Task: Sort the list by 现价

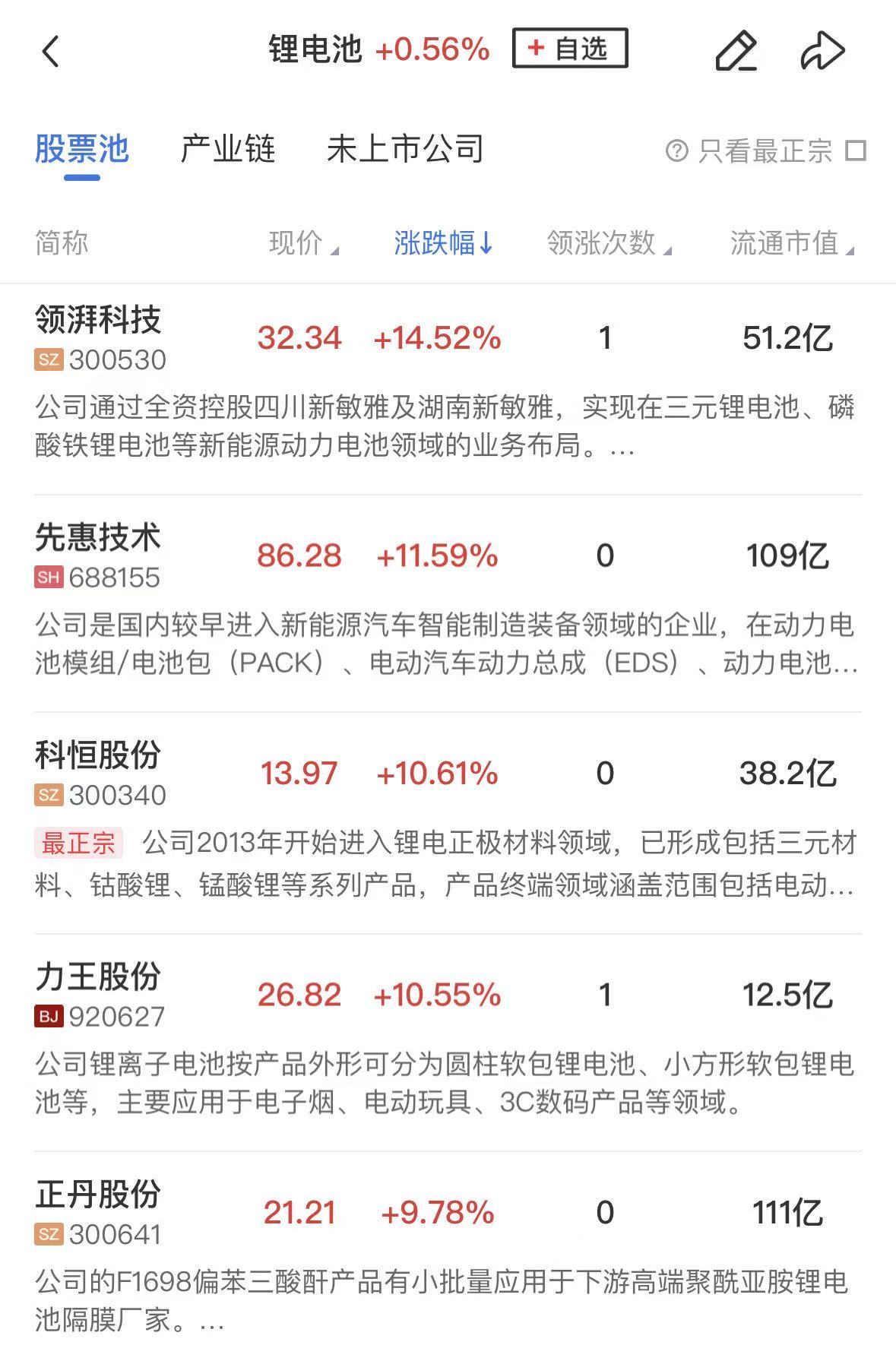Action: point(303,243)
